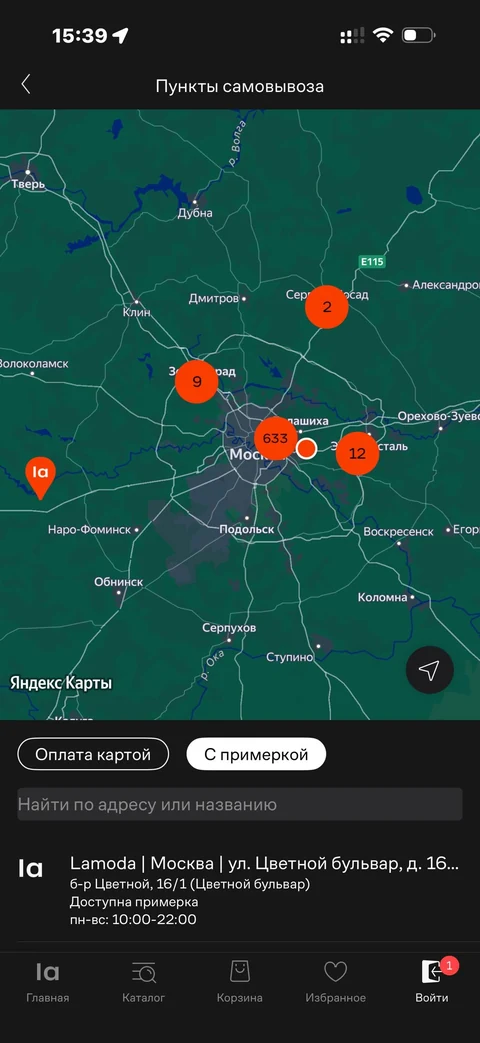This screenshot has width=480, height=1043.
Task: Open the cluster with 9 pickup points
Action: pos(196,382)
